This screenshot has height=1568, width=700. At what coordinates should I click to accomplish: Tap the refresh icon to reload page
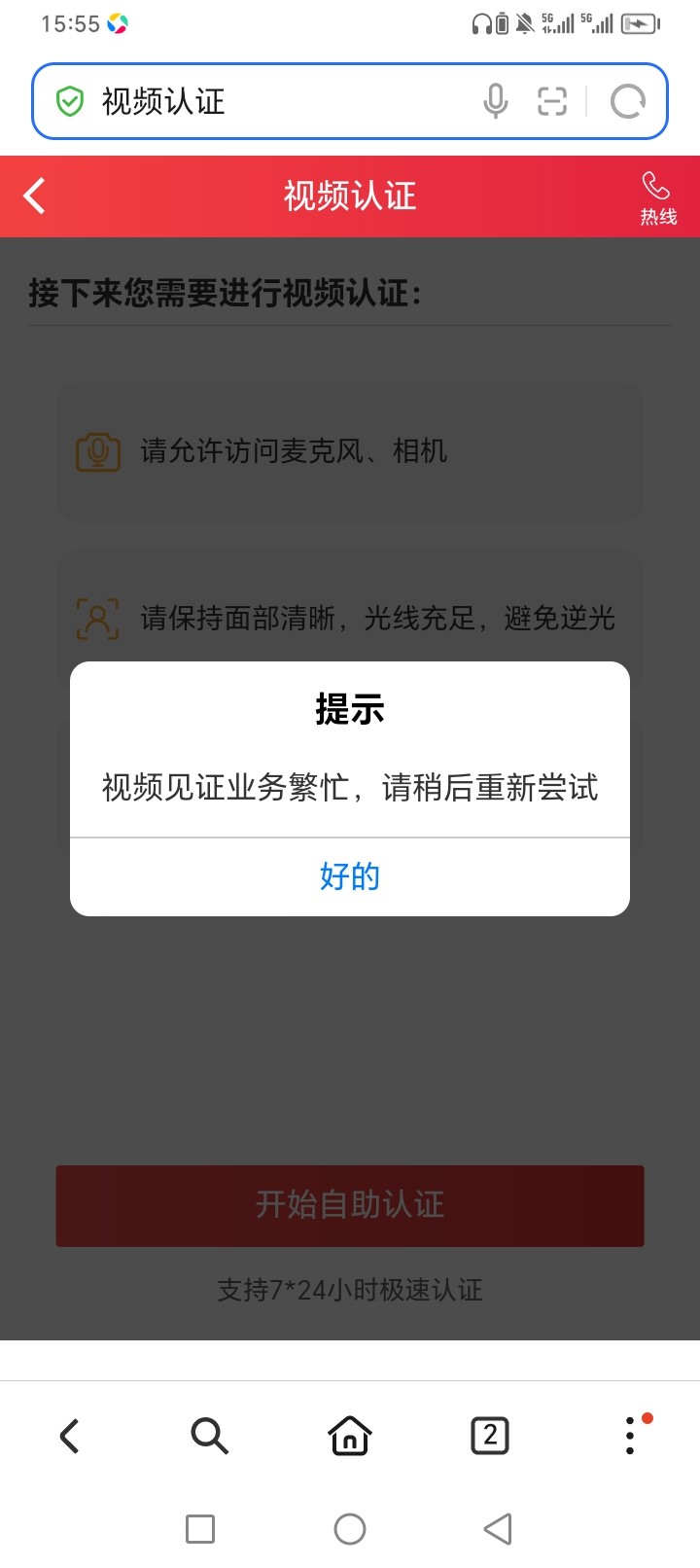(x=628, y=100)
